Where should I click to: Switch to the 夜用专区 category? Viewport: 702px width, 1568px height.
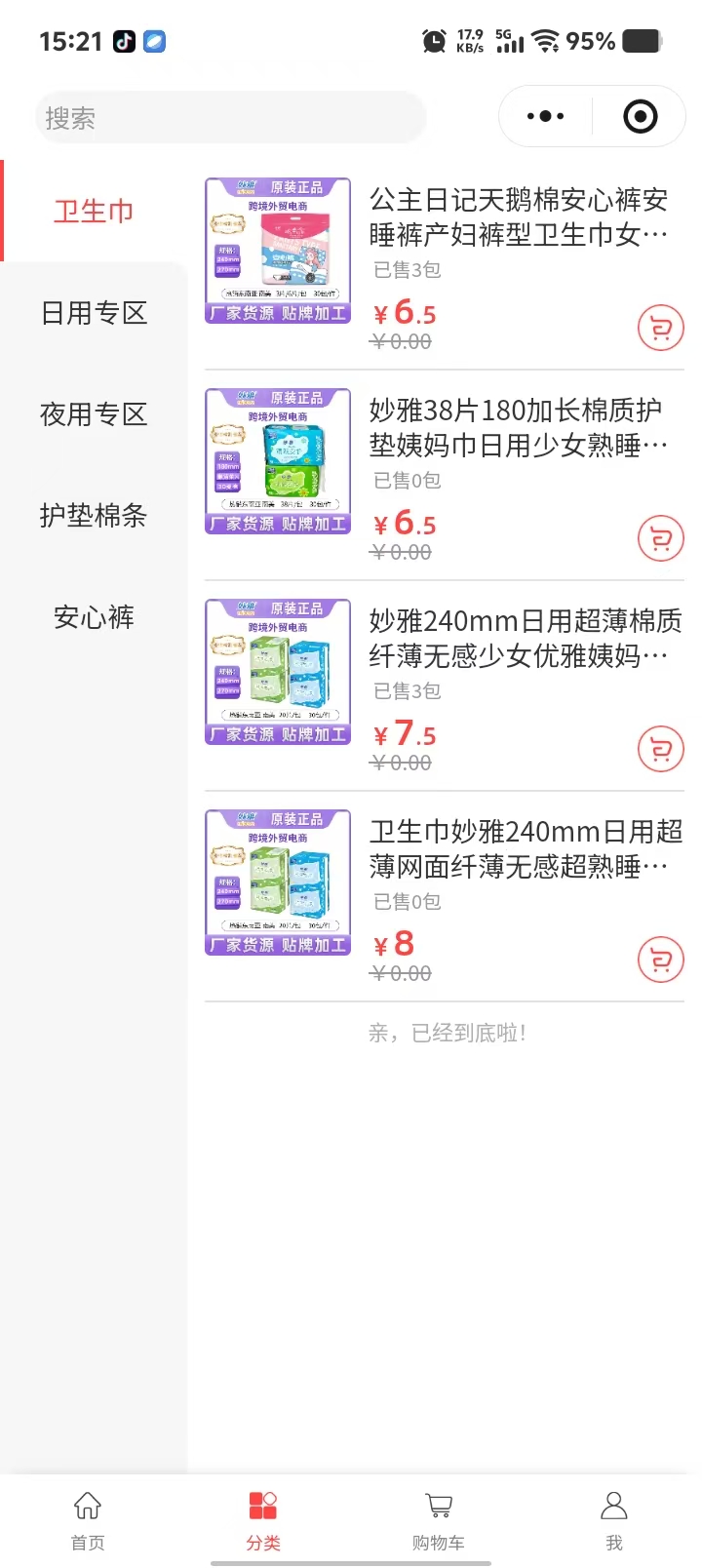point(94,414)
